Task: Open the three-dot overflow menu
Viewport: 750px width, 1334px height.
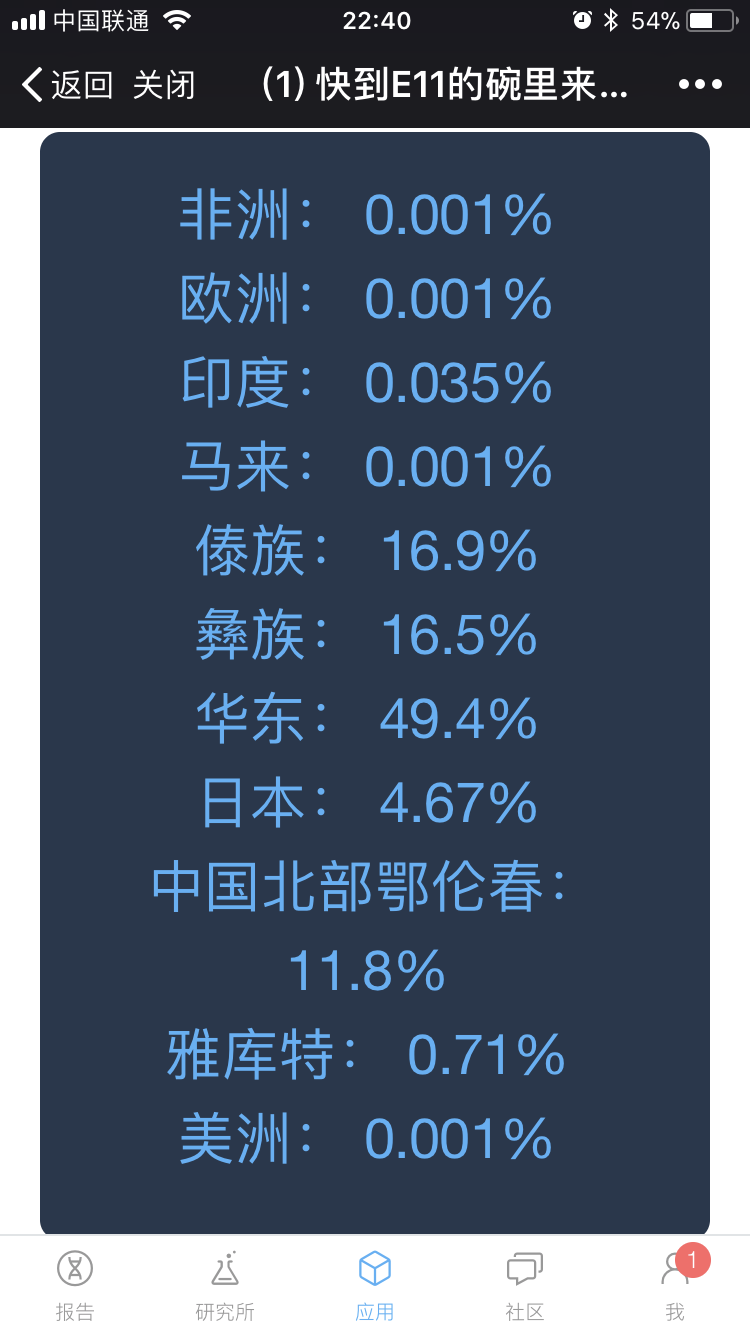Action: [x=700, y=84]
